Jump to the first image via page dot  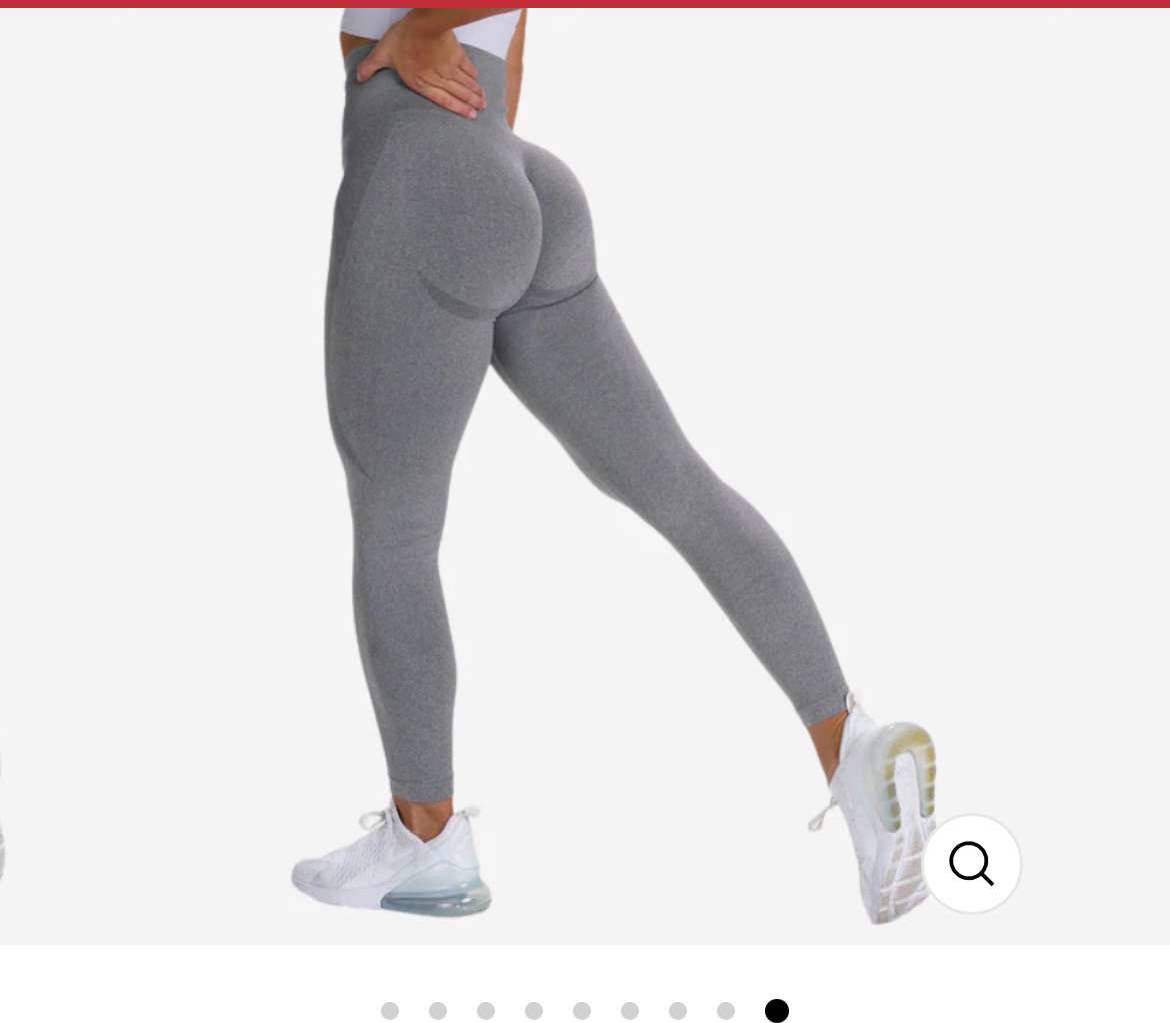pyautogui.click(x=390, y=1011)
